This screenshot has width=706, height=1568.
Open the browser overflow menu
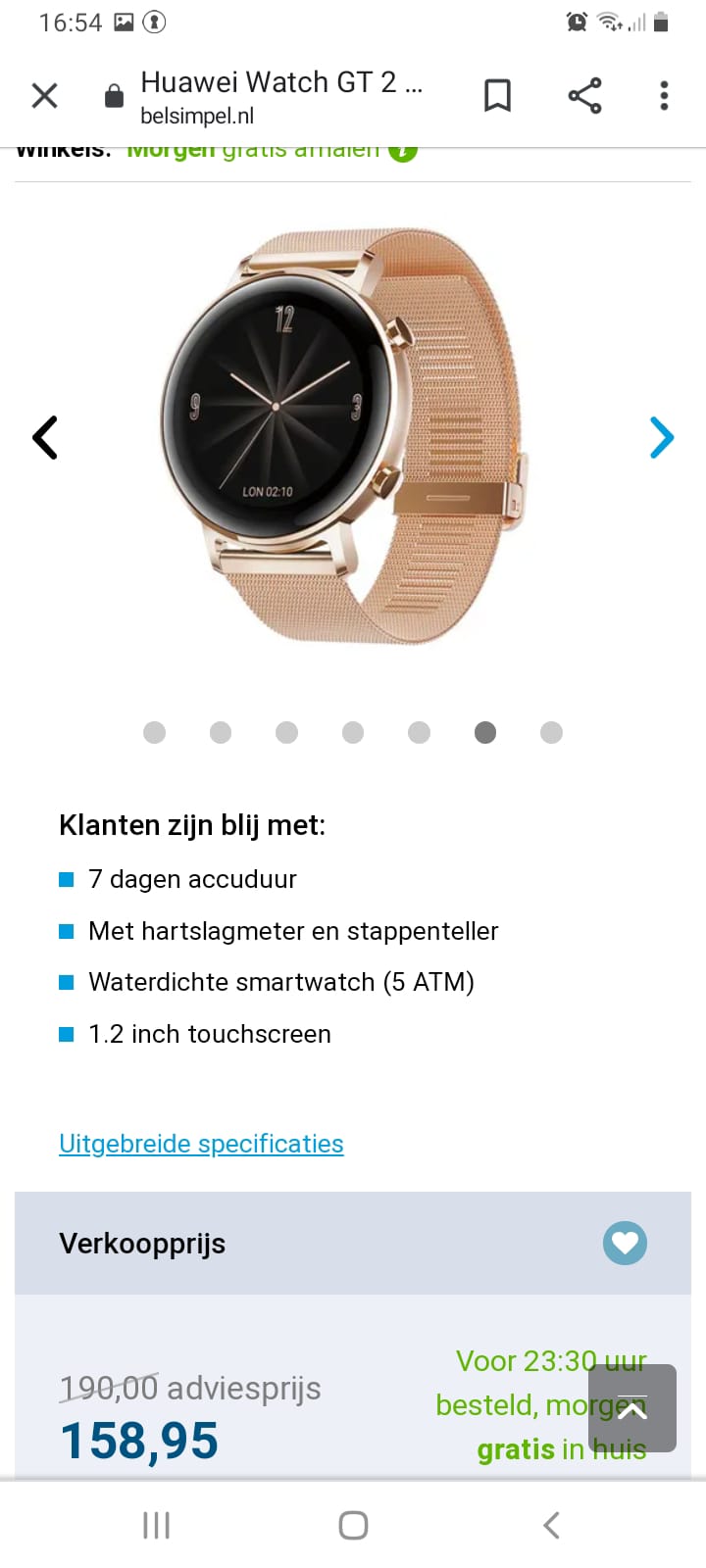click(x=664, y=95)
